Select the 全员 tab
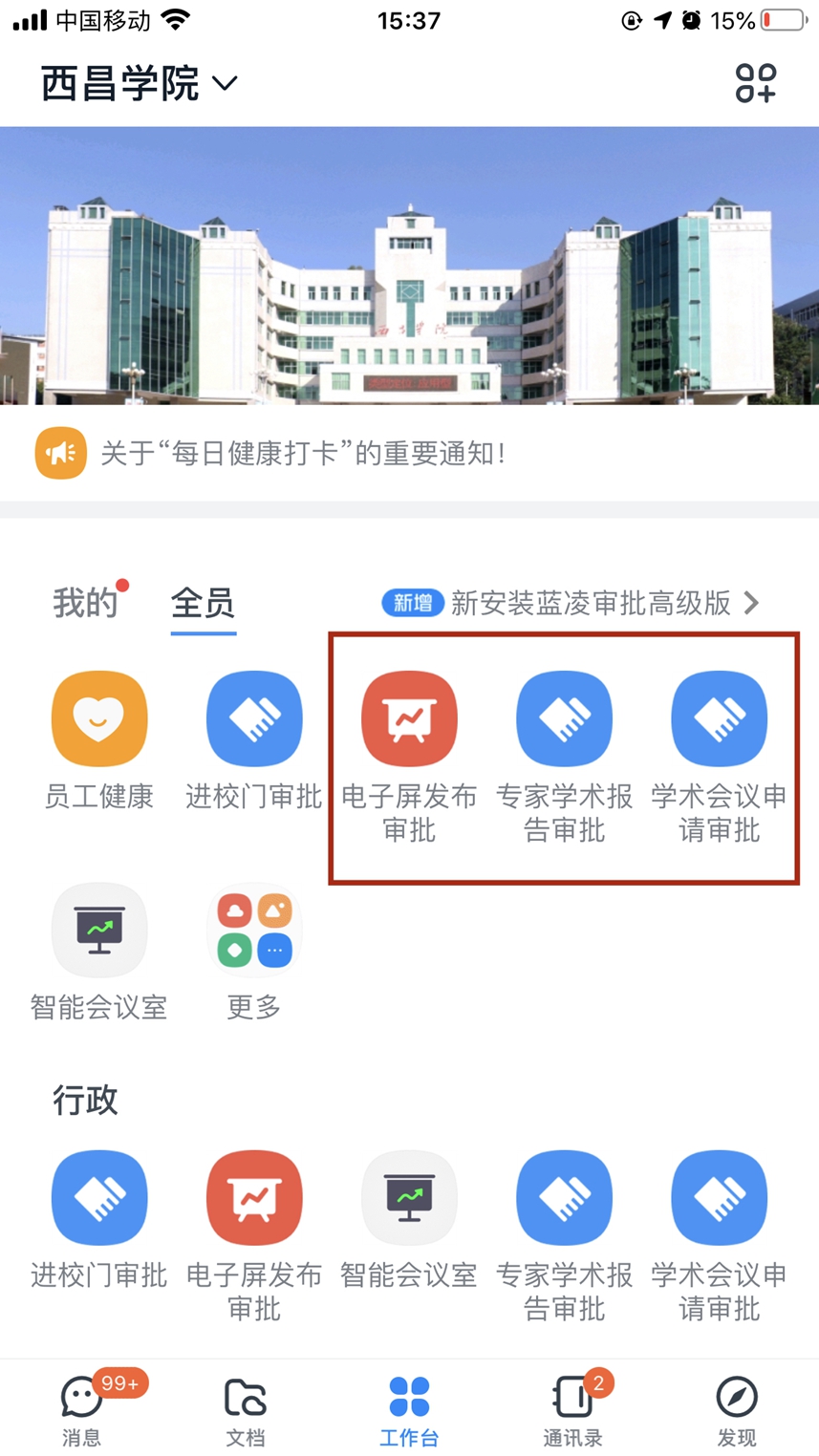The height and width of the screenshot is (1456, 819). (203, 603)
